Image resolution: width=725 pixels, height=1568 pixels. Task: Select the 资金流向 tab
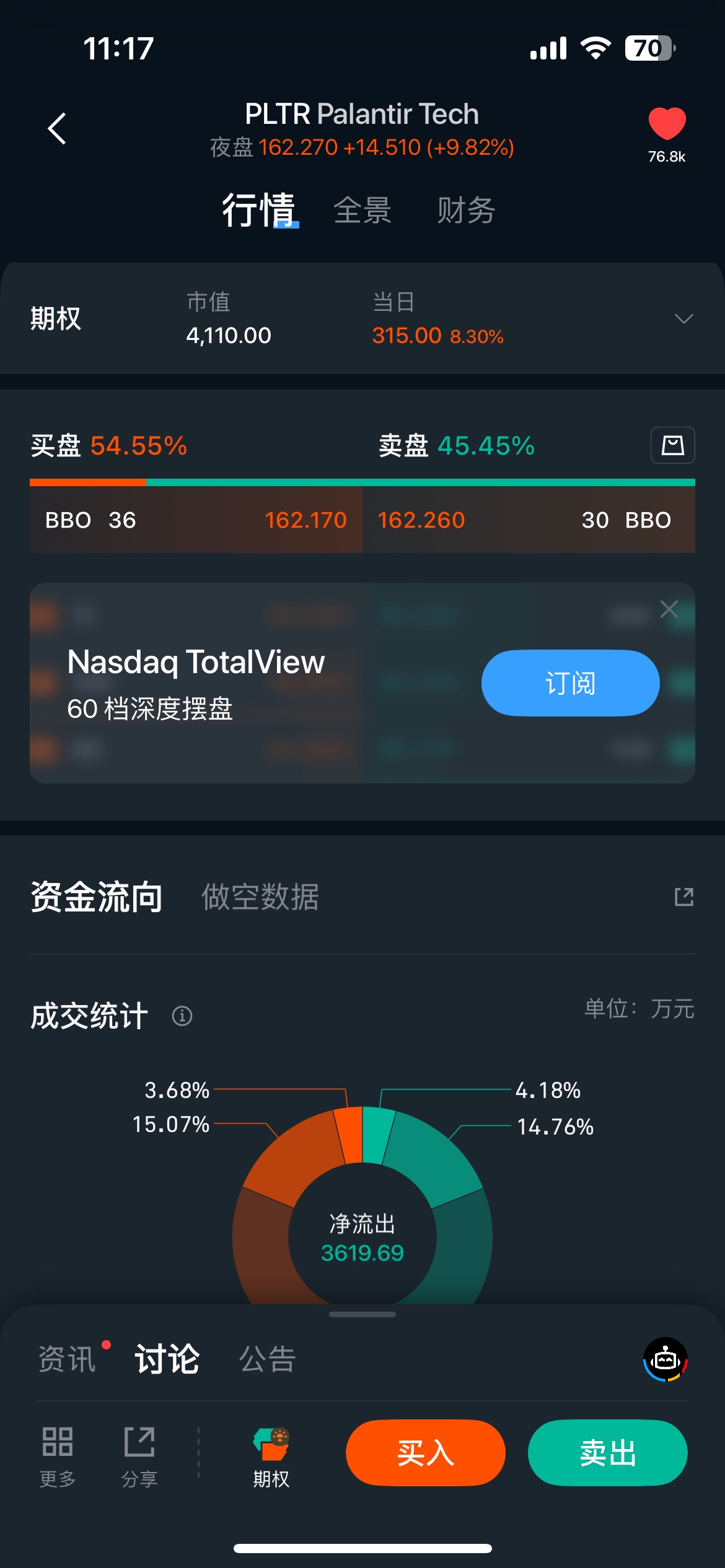pos(97,897)
